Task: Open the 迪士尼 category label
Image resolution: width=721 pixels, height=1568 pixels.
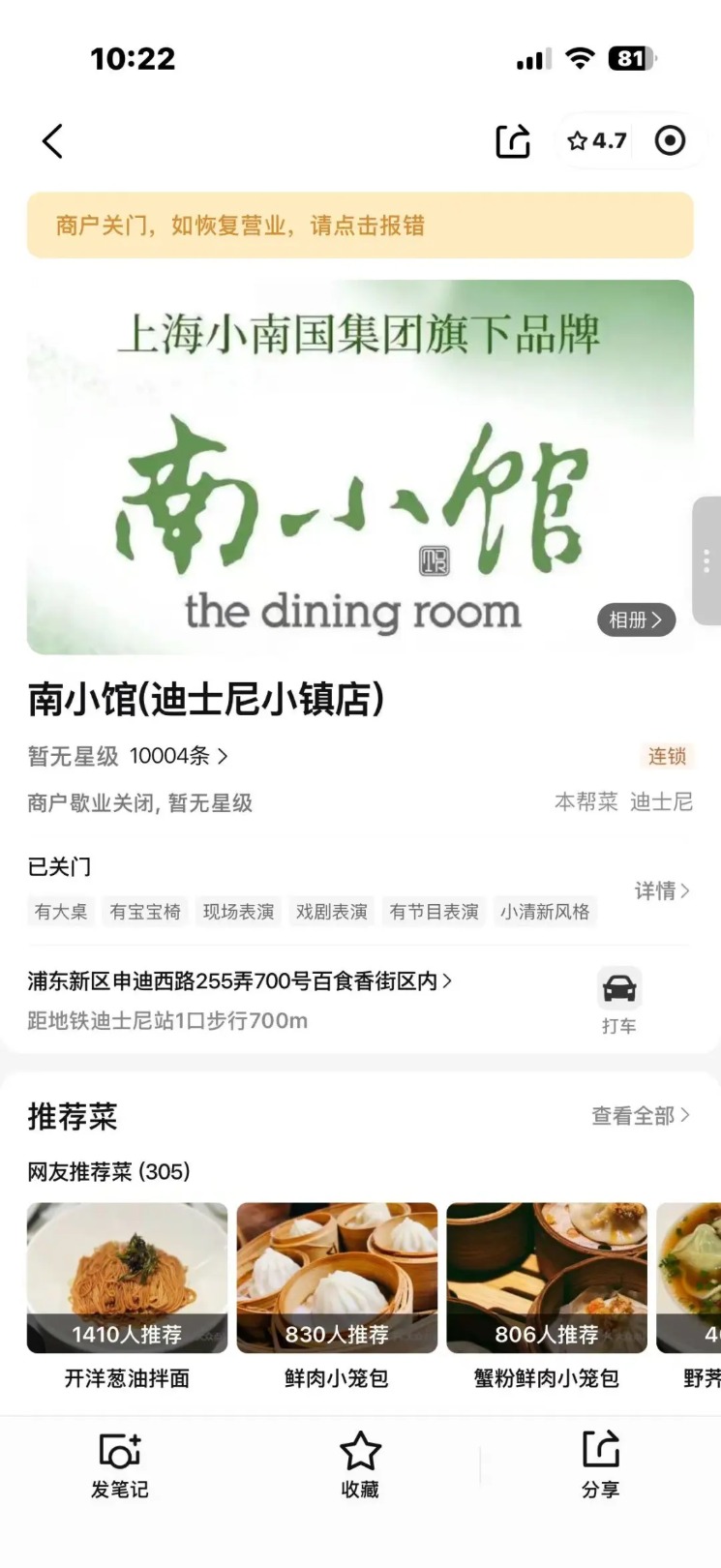Action: 661,802
